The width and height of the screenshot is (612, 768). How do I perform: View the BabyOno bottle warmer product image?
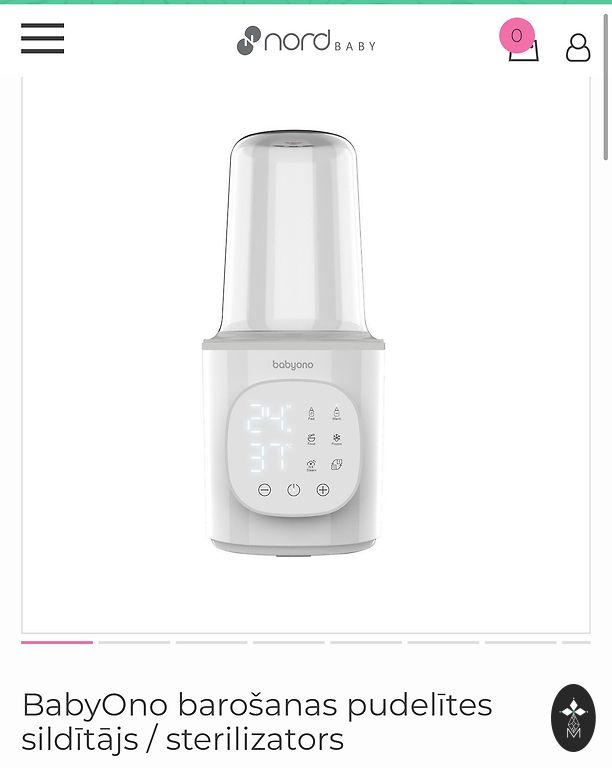coord(294,345)
